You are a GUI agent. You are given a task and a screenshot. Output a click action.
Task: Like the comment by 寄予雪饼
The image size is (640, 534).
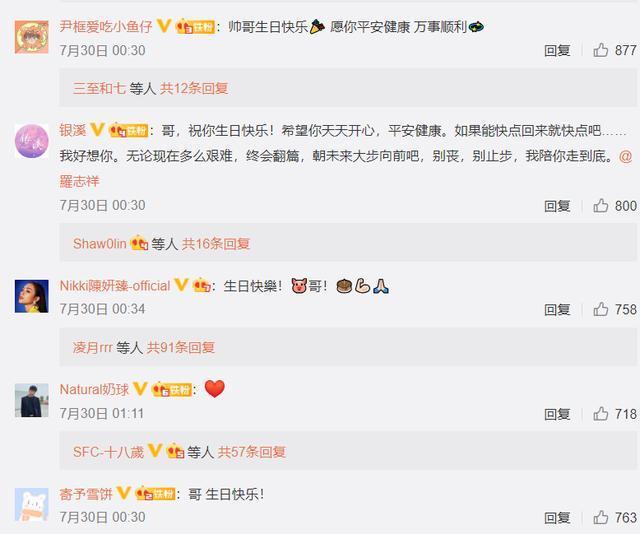click(x=601, y=518)
